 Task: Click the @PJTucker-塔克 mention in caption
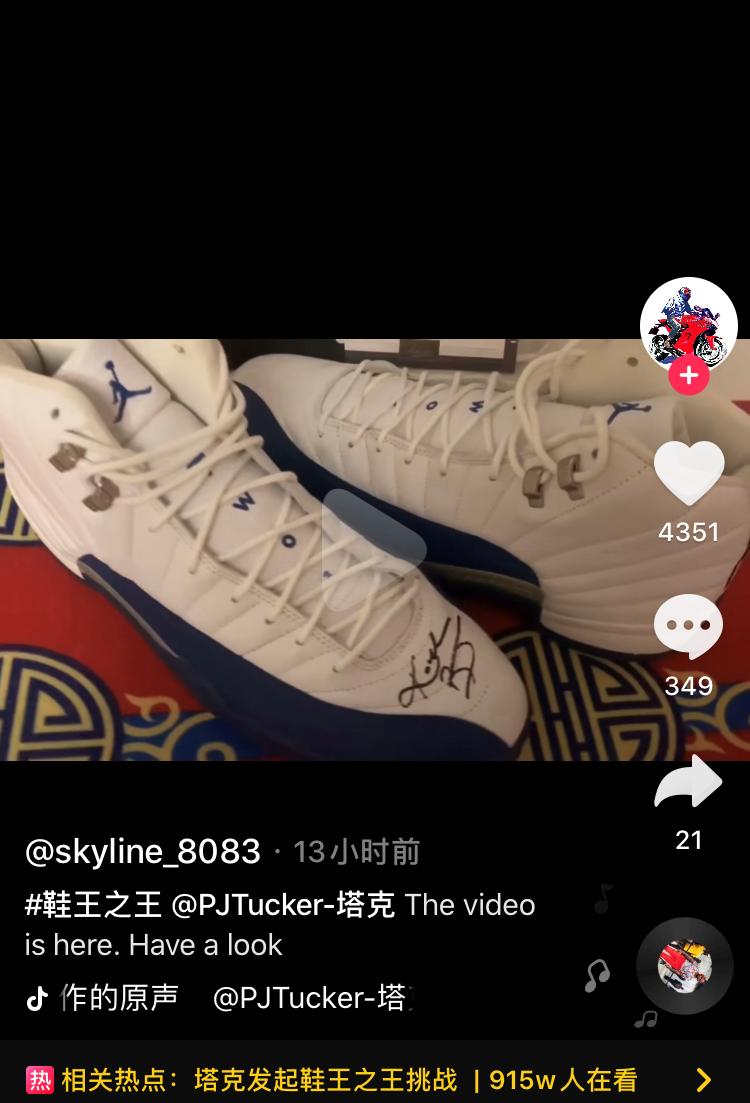coord(280,904)
